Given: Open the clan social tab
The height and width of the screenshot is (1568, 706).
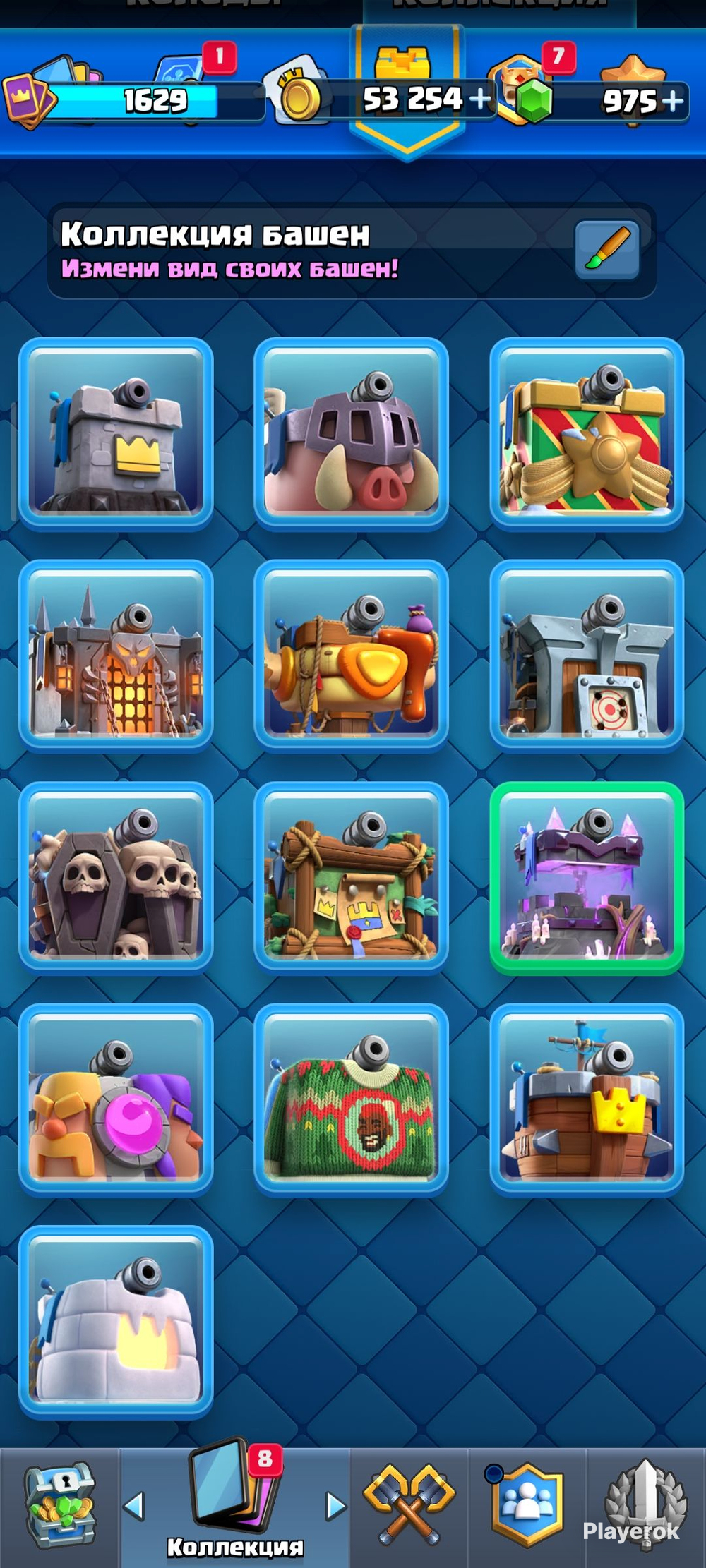Looking at the screenshot, I should click(x=527, y=1504).
